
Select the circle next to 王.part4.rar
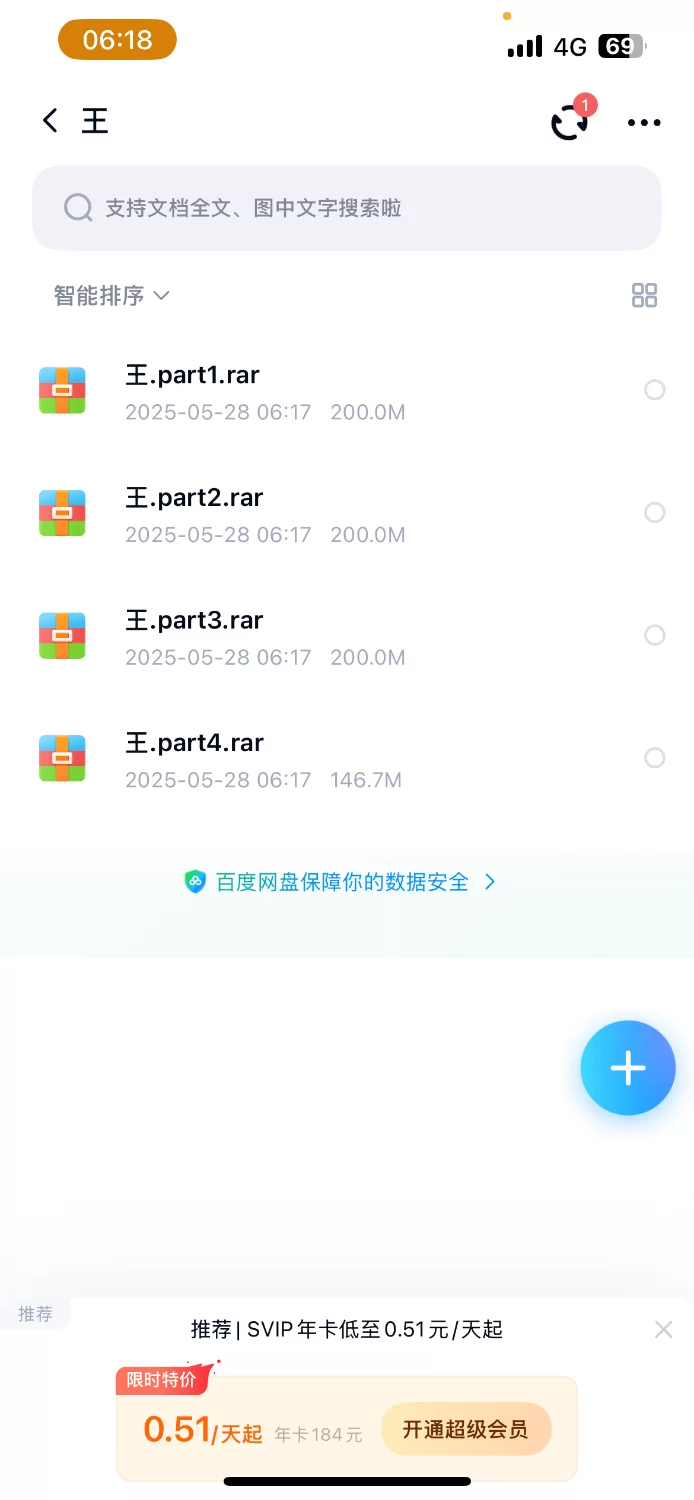[655, 758]
